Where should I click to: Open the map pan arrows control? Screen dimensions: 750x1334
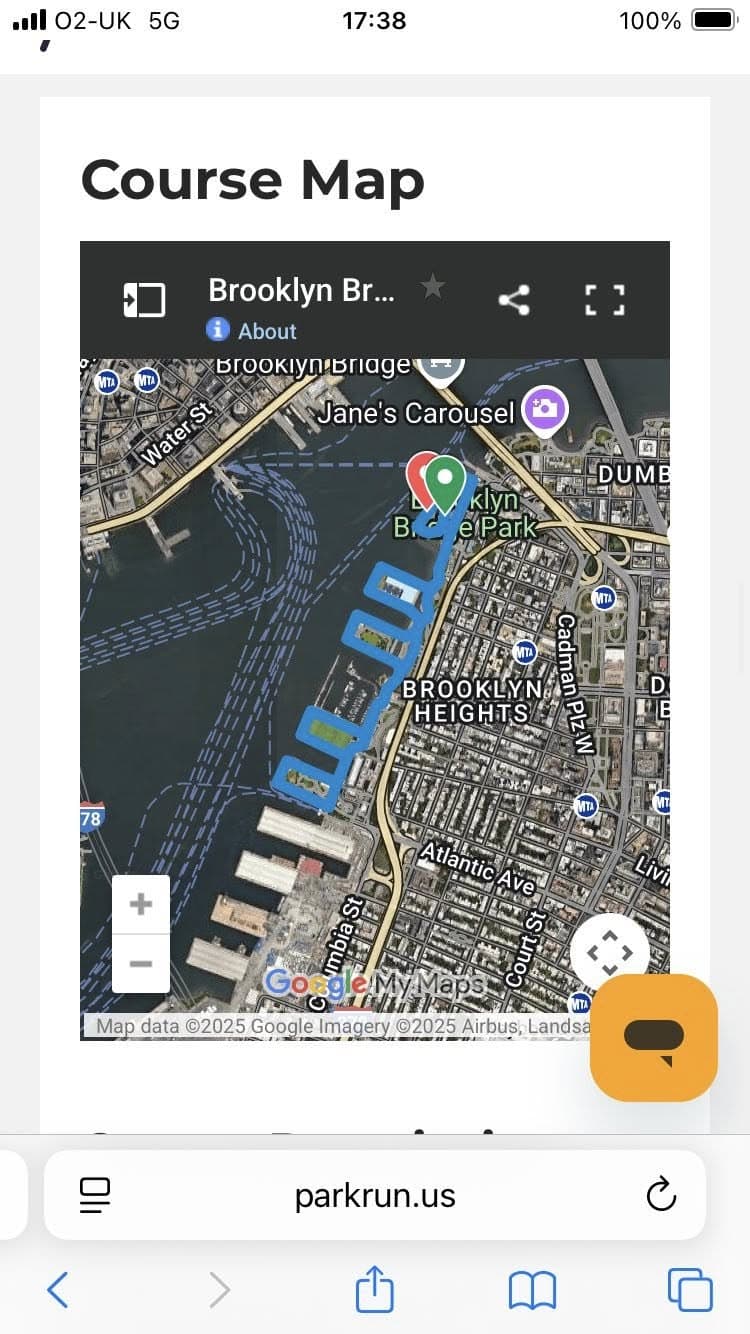pyautogui.click(x=609, y=952)
